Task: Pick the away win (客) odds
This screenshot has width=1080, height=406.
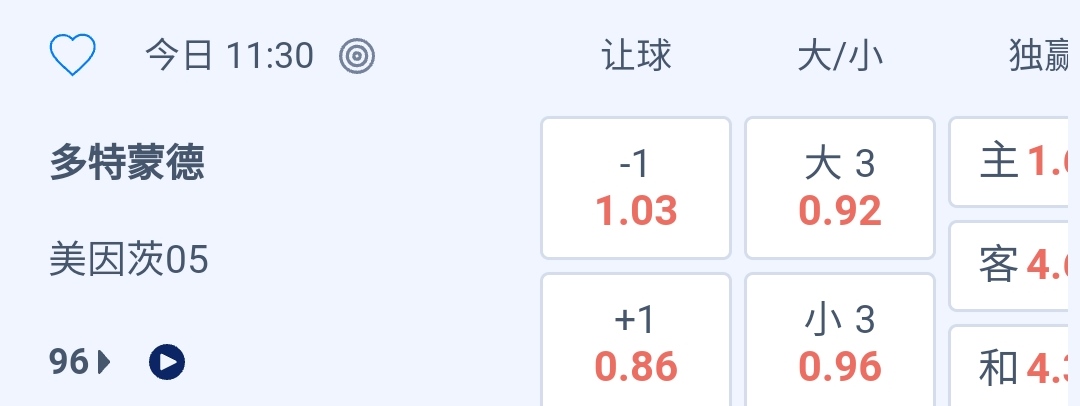Action: click(x=1015, y=266)
